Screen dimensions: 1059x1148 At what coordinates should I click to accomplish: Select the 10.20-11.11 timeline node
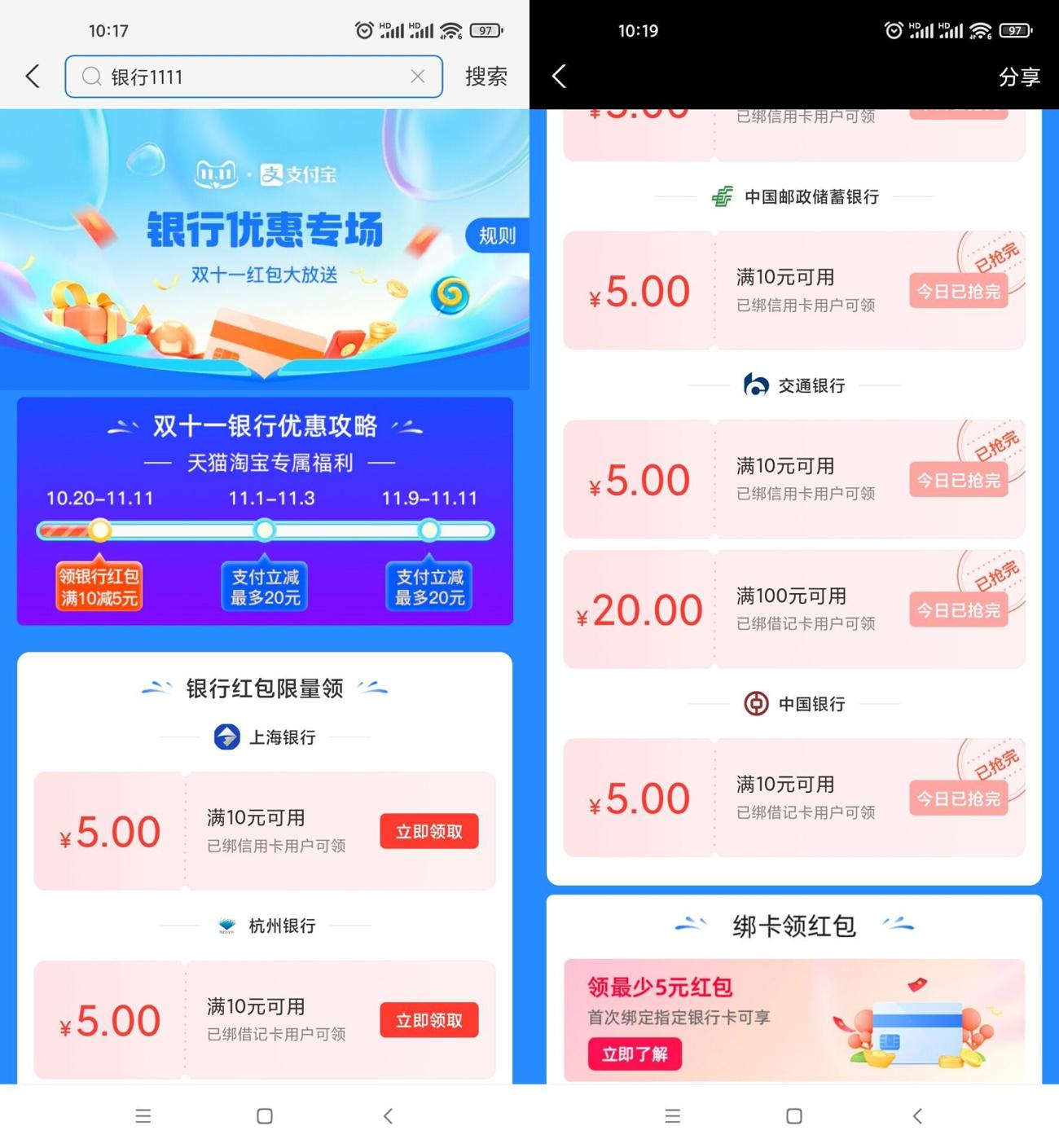[x=99, y=530]
